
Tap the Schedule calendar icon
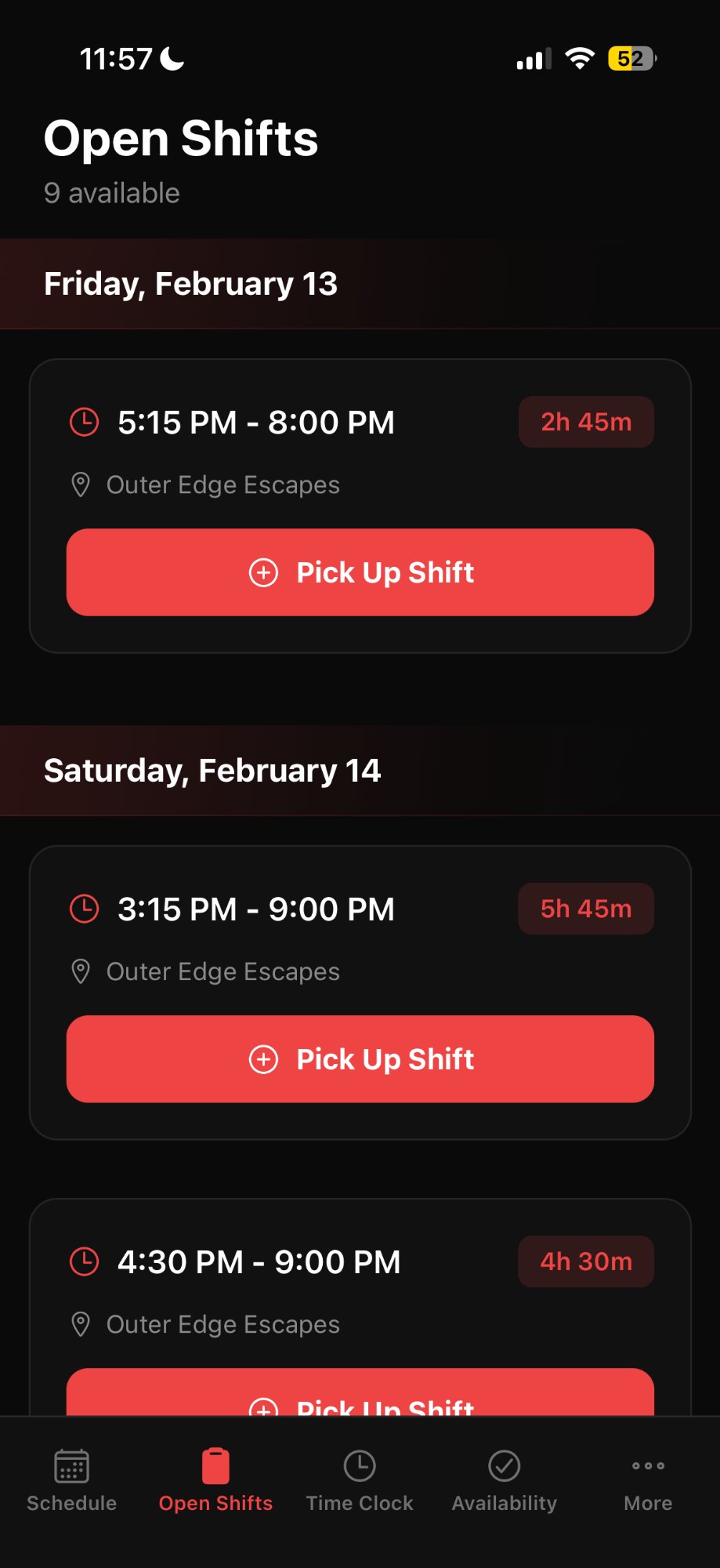pos(71,1465)
